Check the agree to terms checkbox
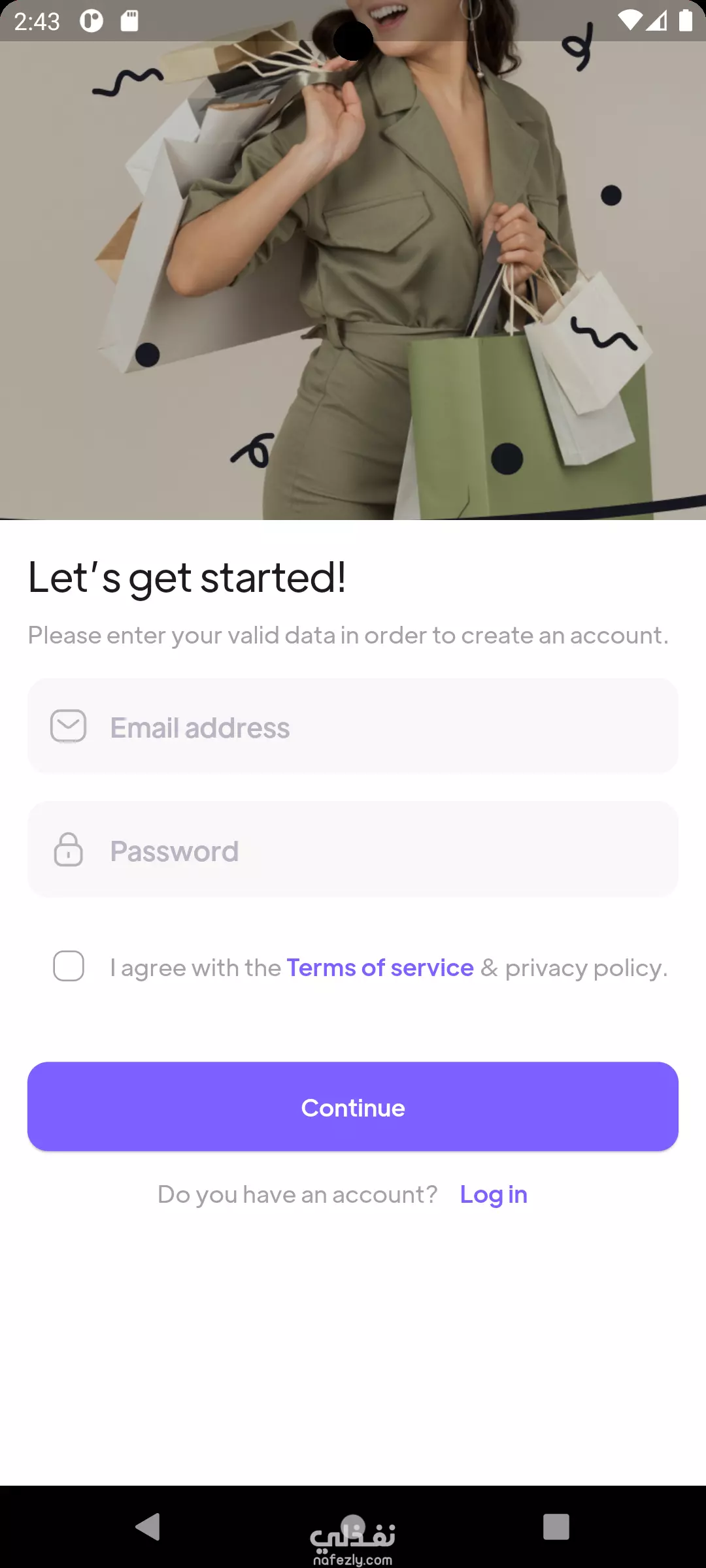The height and width of the screenshot is (1568, 706). coord(69,966)
